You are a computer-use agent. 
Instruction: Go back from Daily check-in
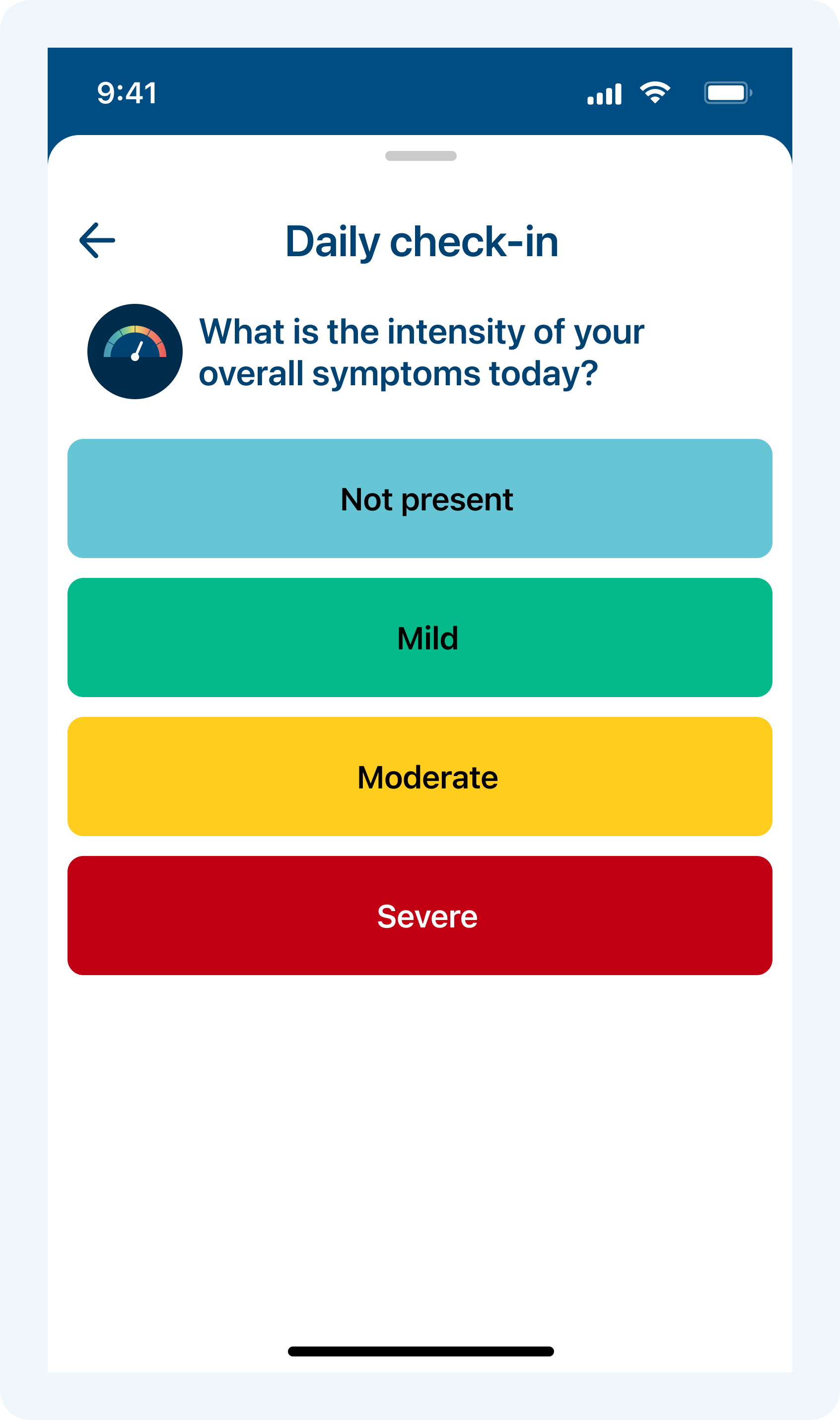tap(97, 240)
